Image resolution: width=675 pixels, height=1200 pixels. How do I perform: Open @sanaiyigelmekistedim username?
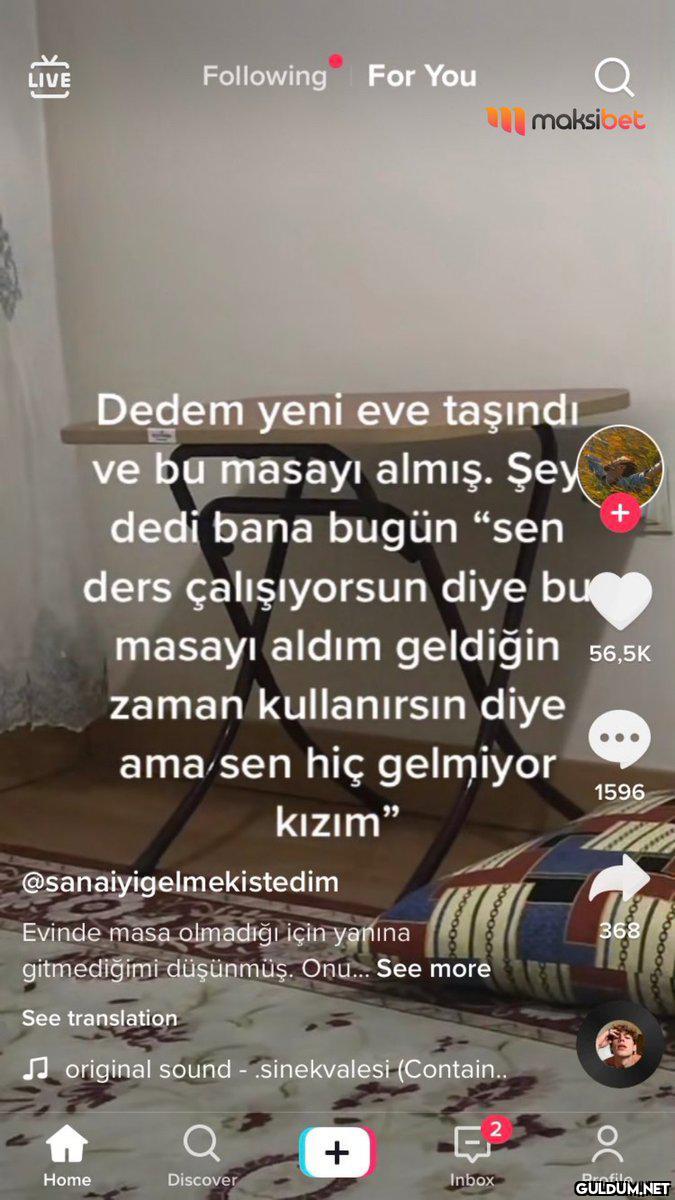pos(180,883)
